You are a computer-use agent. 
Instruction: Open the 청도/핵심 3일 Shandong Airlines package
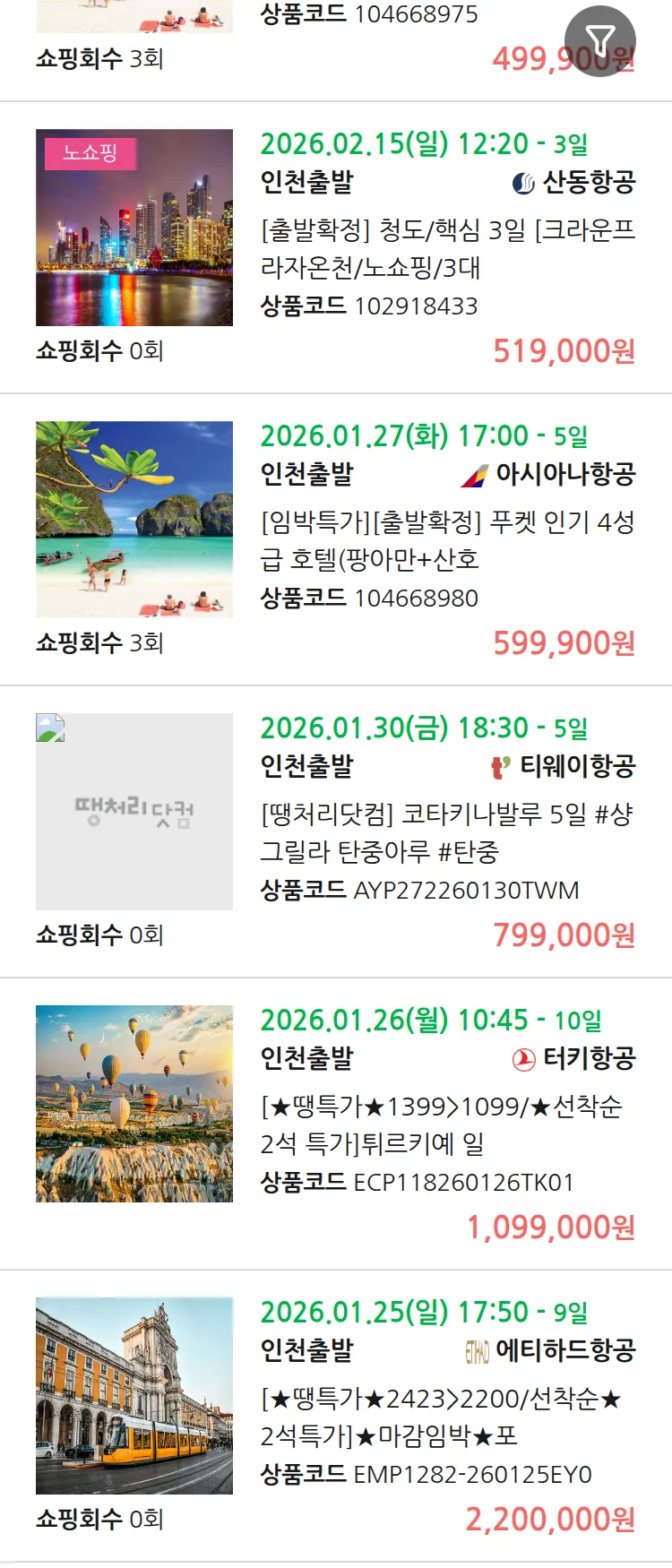447,249
